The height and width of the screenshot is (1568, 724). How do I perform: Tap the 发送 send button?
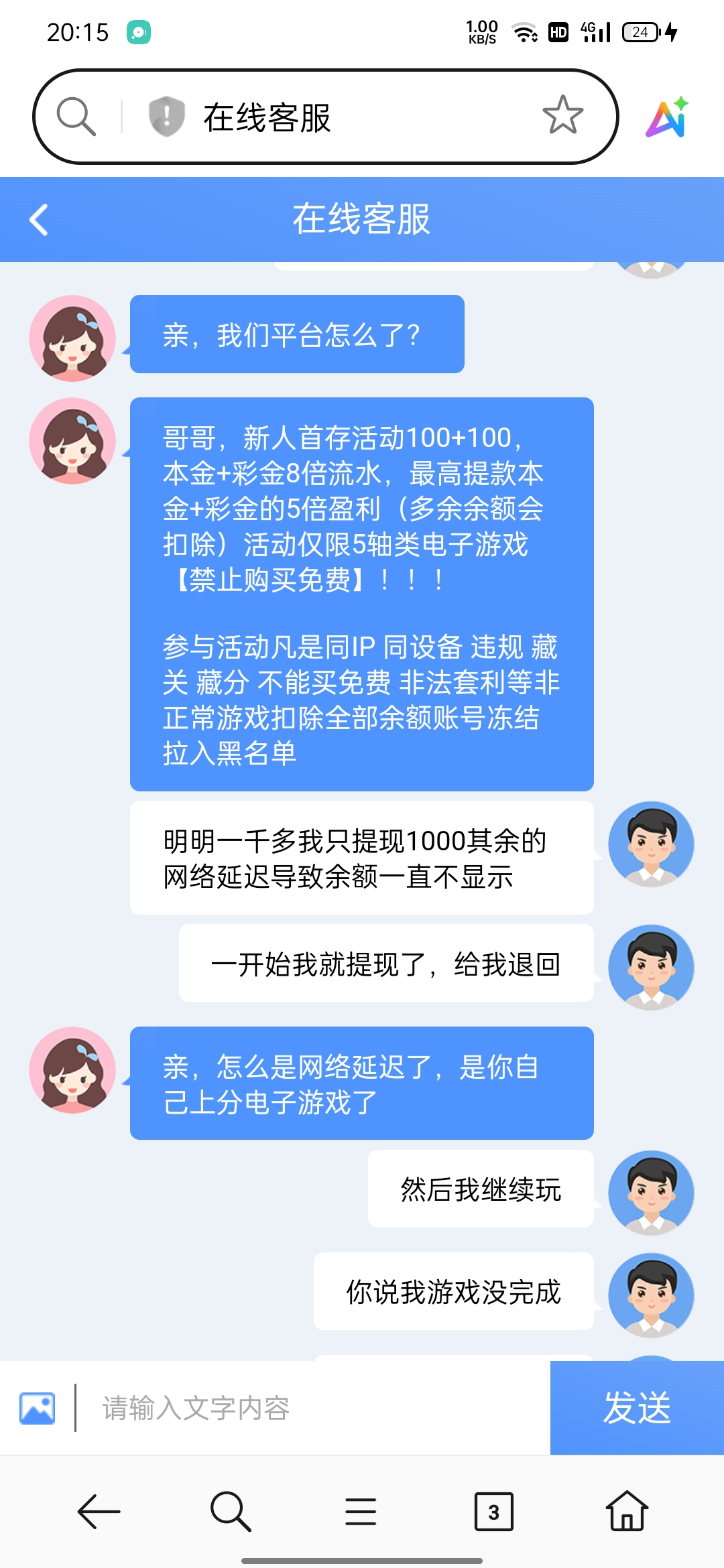coord(637,1408)
